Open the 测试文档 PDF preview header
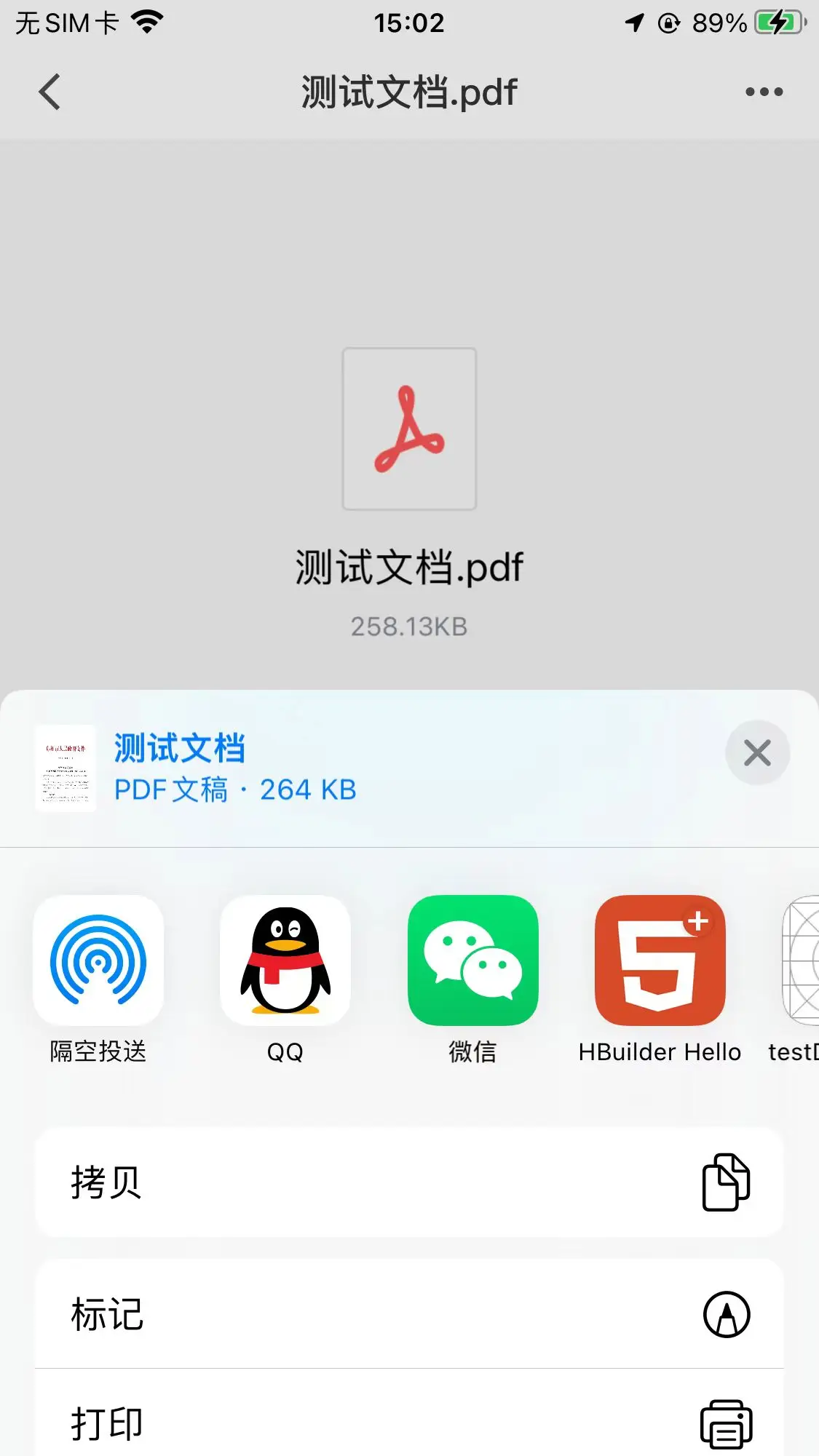819x1456 pixels. (233, 768)
